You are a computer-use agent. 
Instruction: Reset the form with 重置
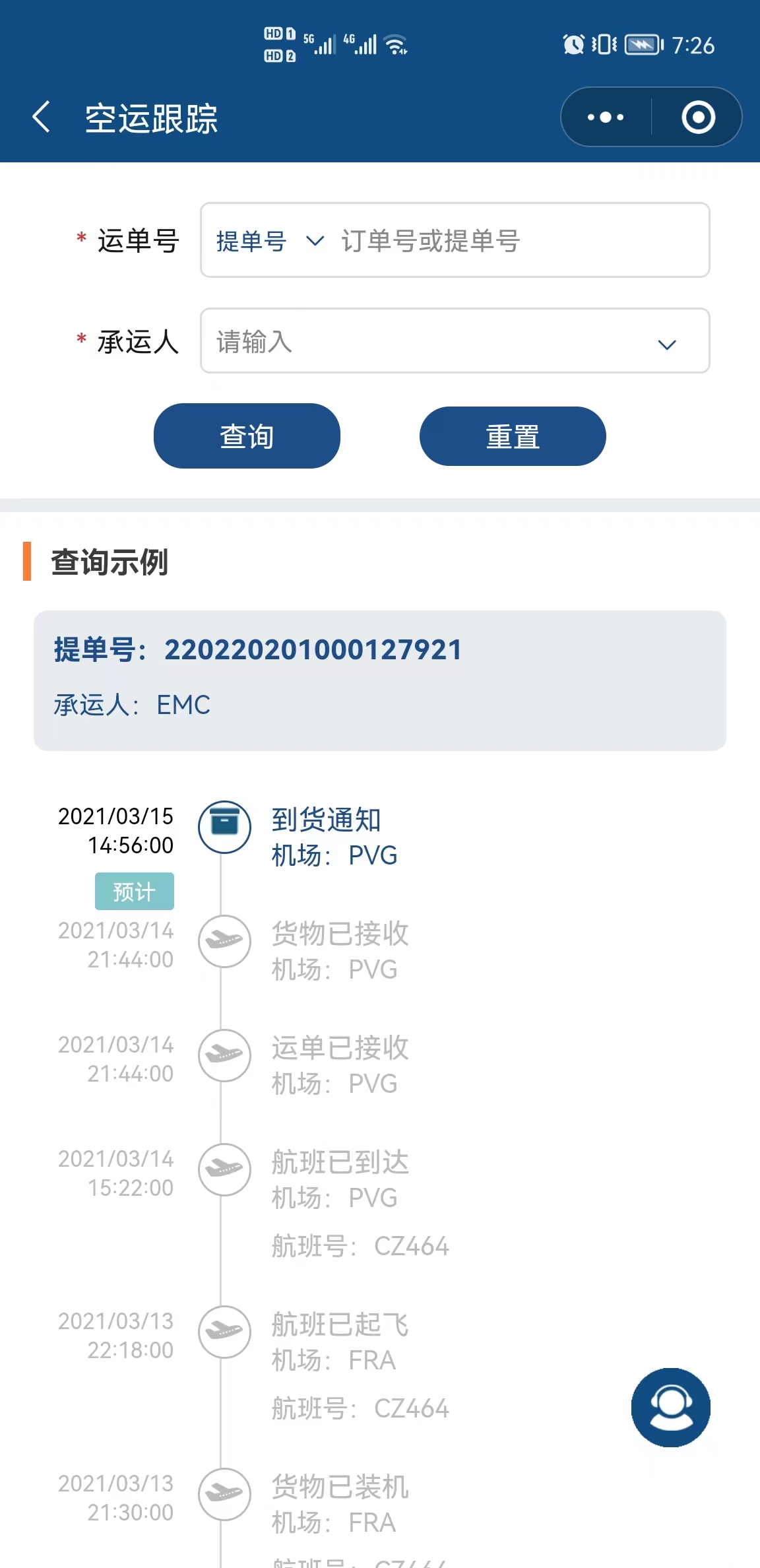pyautogui.click(x=513, y=436)
